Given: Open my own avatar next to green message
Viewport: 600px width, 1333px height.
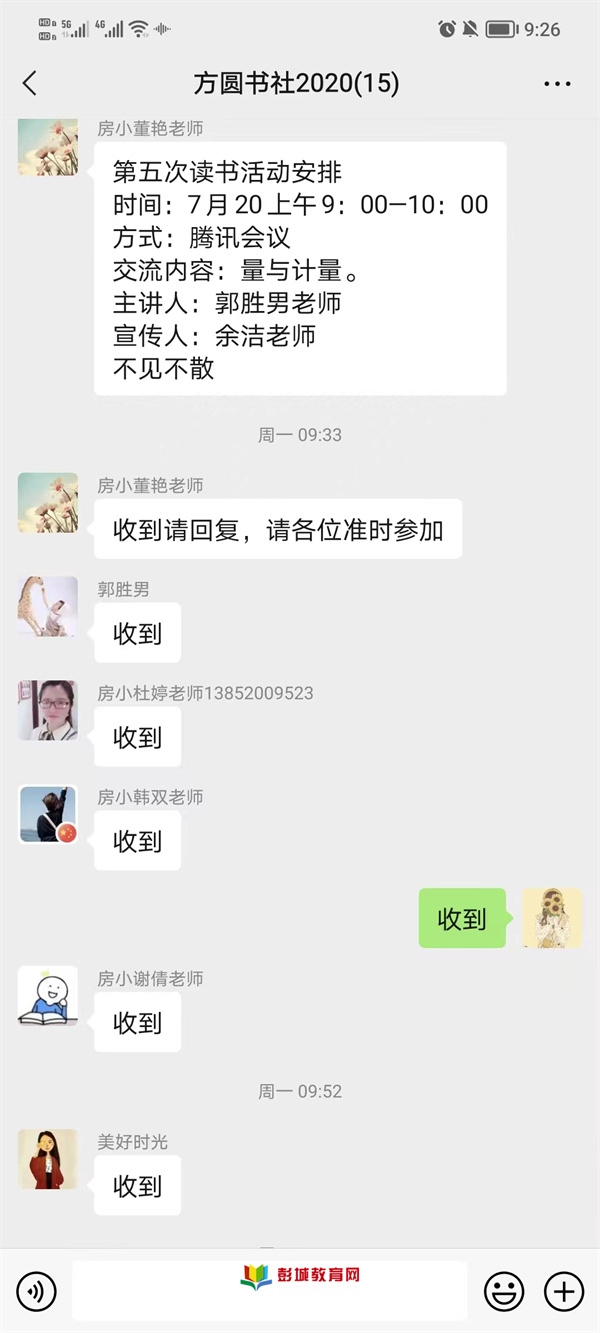Looking at the screenshot, I should [x=552, y=918].
